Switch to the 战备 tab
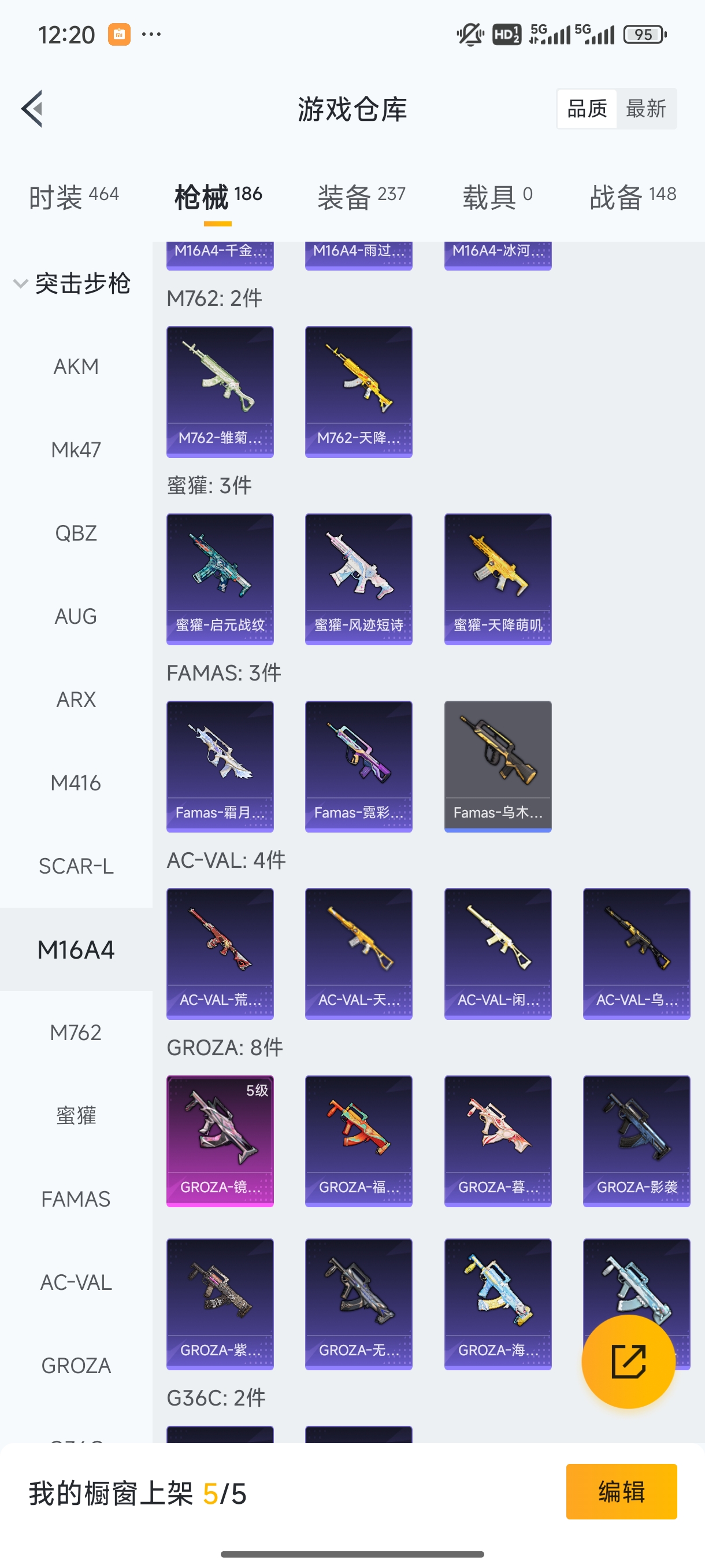The width and height of the screenshot is (705, 1568). point(633,197)
